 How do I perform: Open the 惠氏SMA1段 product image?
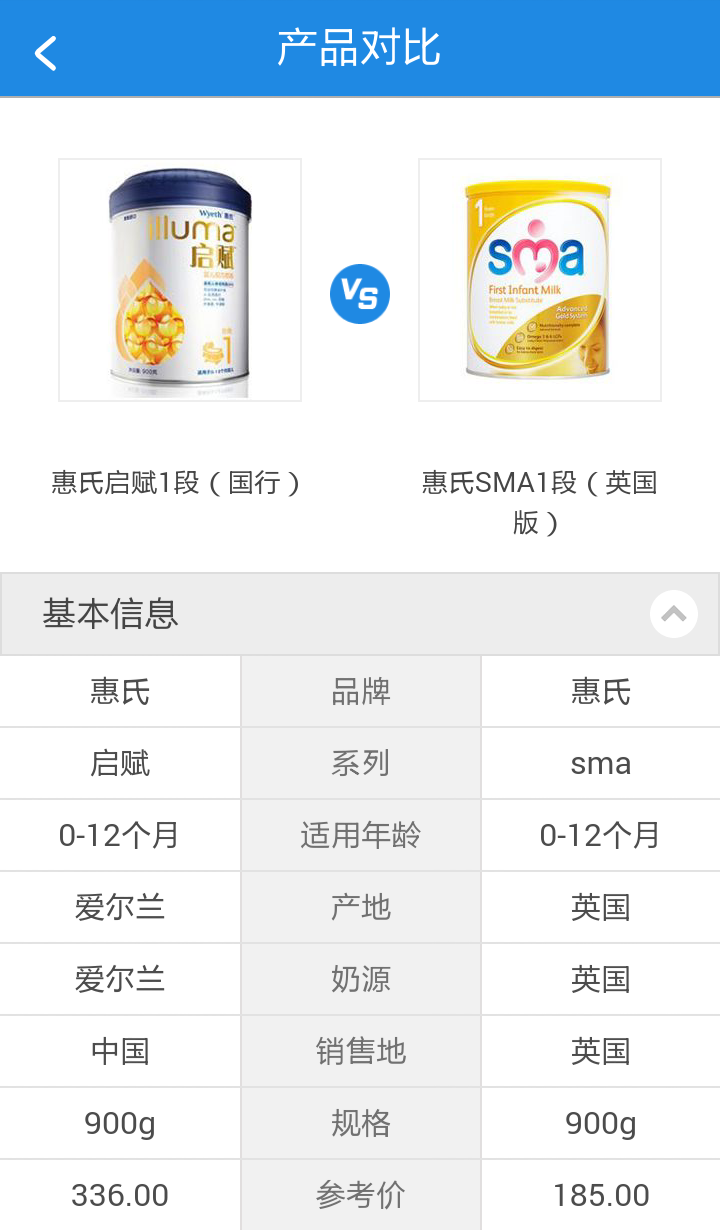pyautogui.click(x=540, y=280)
